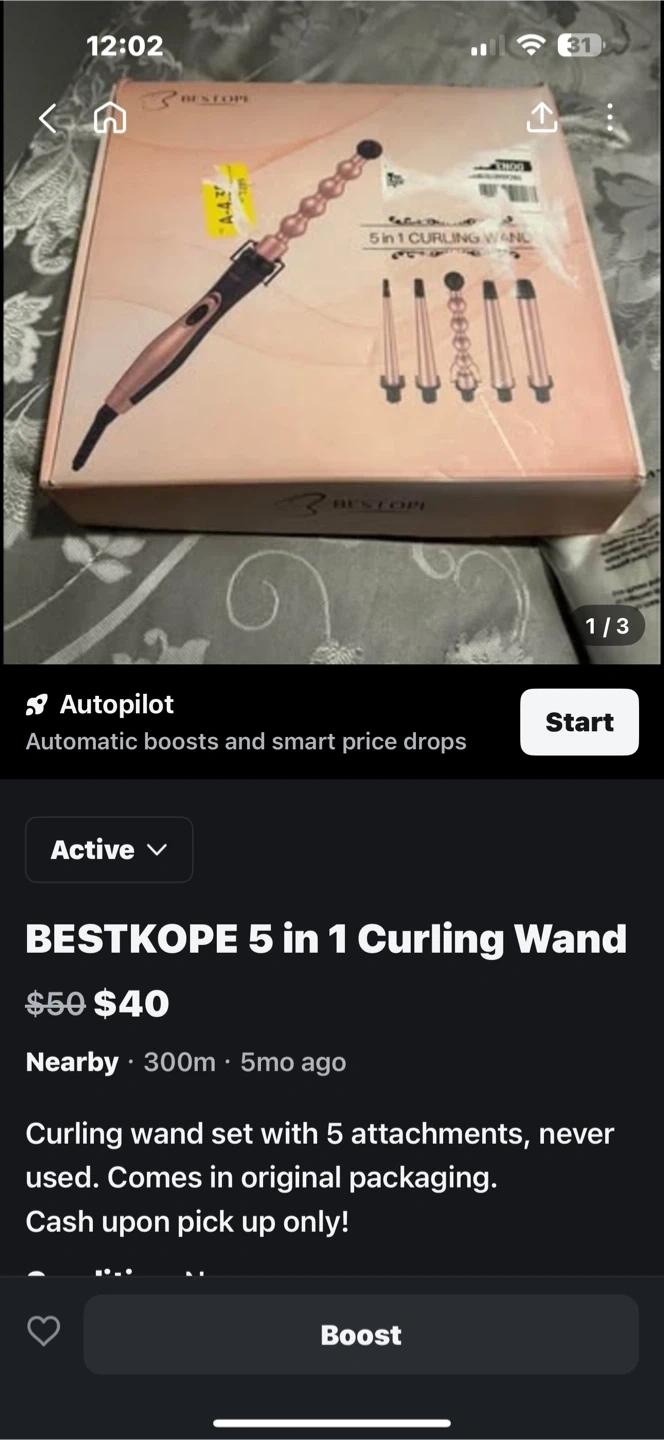This screenshot has width=664, height=1440.
Task: Boost this listing
Action: pos(360,1334)
